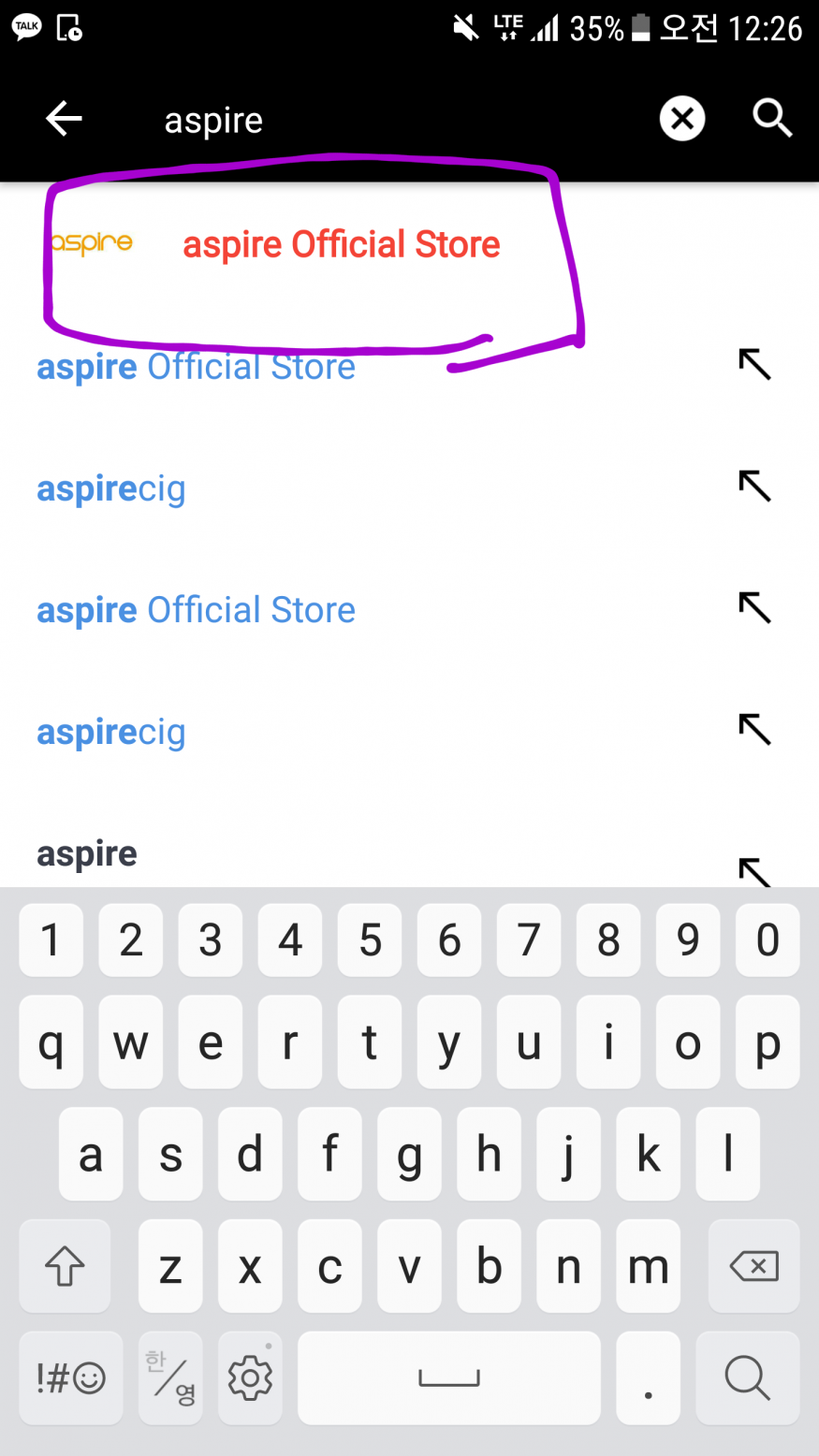
Task: Switch keyboard language with the 한/영 key
Action: click(170, 1377)
